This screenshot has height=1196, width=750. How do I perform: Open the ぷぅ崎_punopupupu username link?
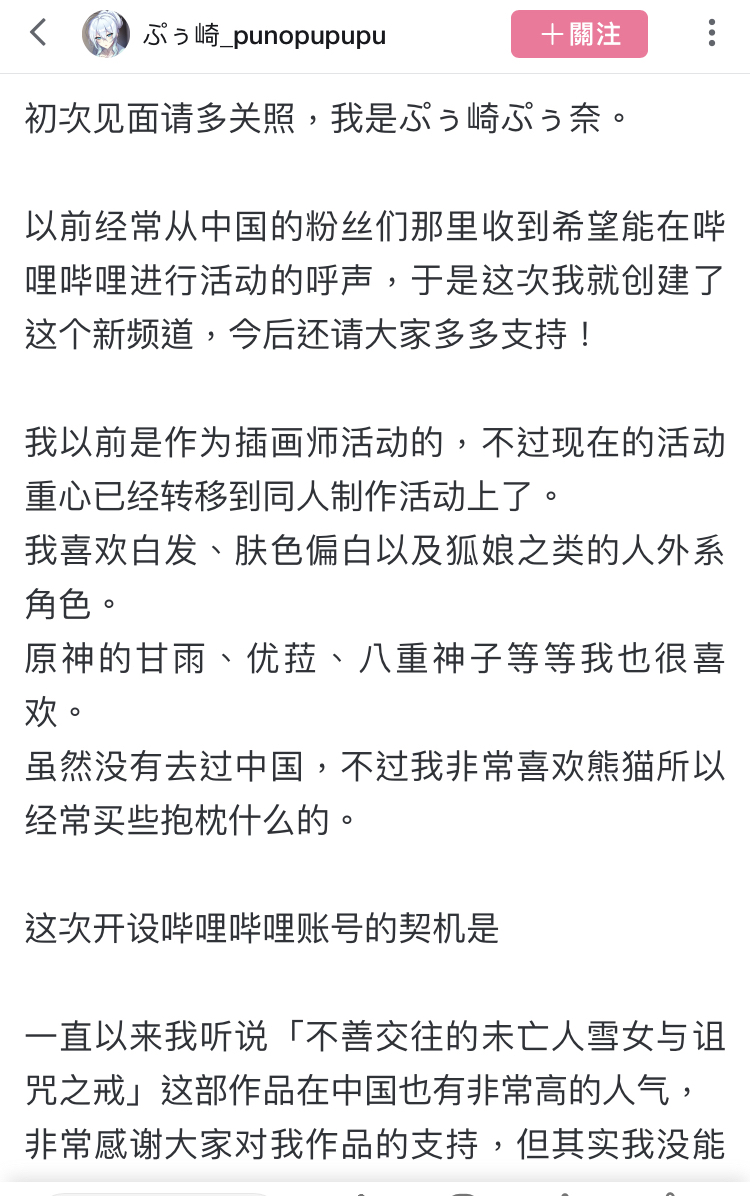tap(264, 35)
